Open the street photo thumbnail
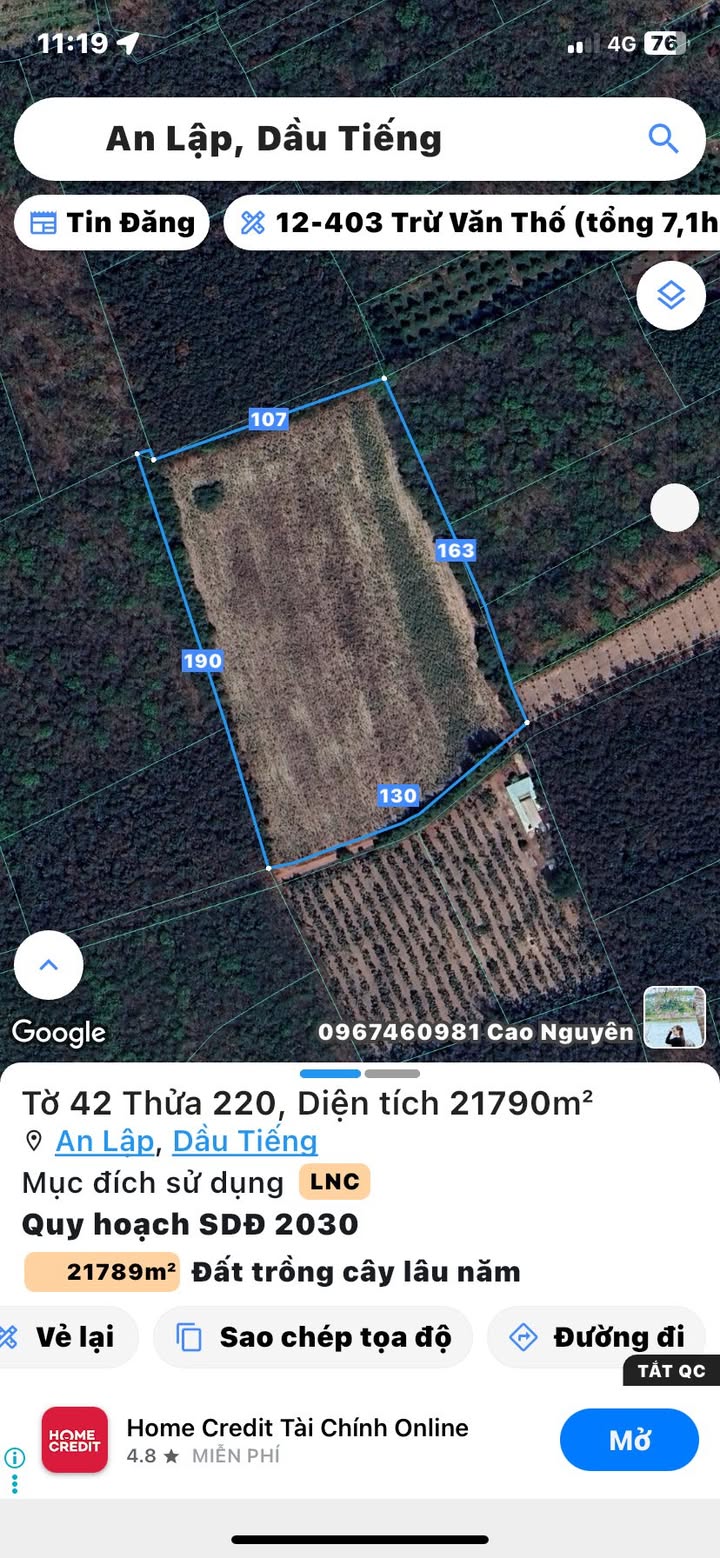The width and height of the screenshot is (720, 1558). 674,1017
